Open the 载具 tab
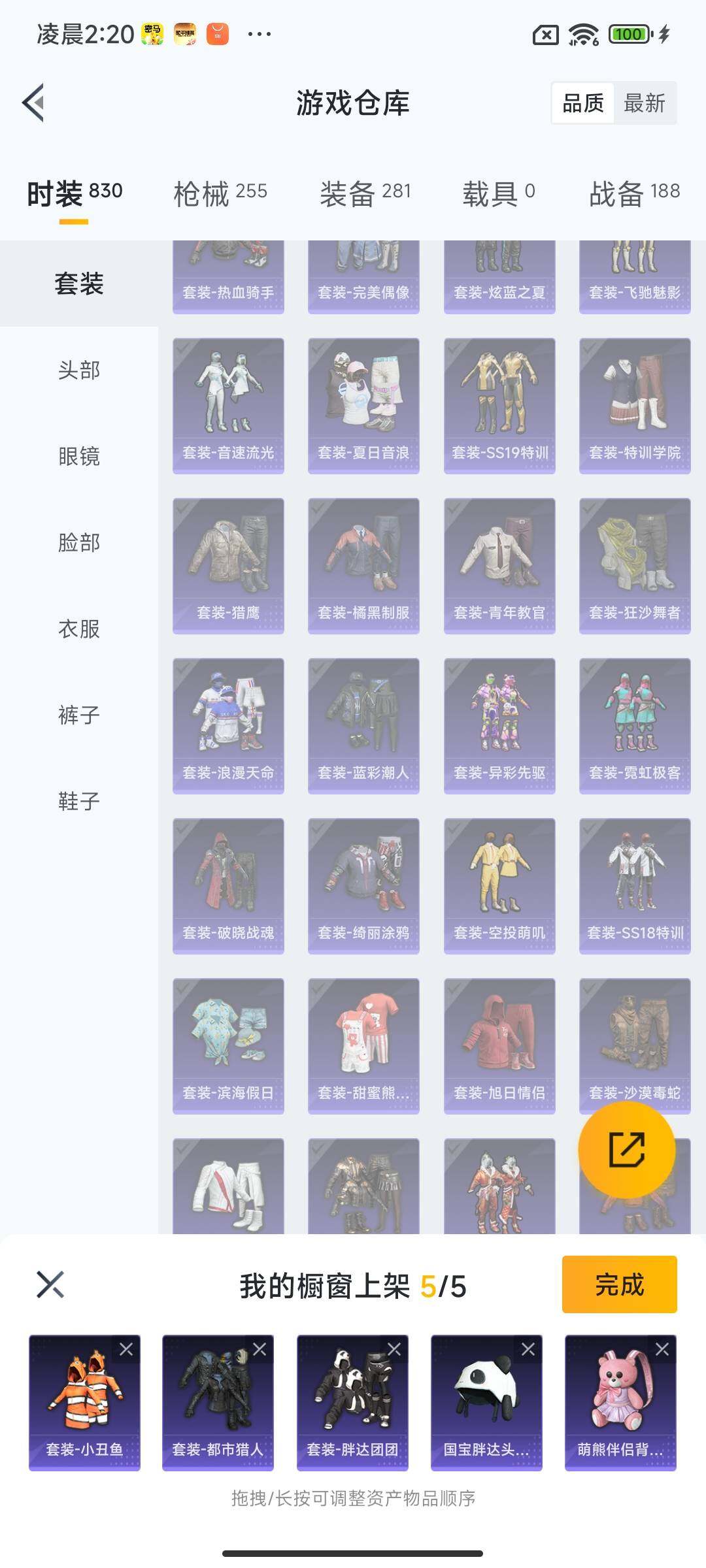The height and width of the screenshot is (1568, 706). point(499,193)
